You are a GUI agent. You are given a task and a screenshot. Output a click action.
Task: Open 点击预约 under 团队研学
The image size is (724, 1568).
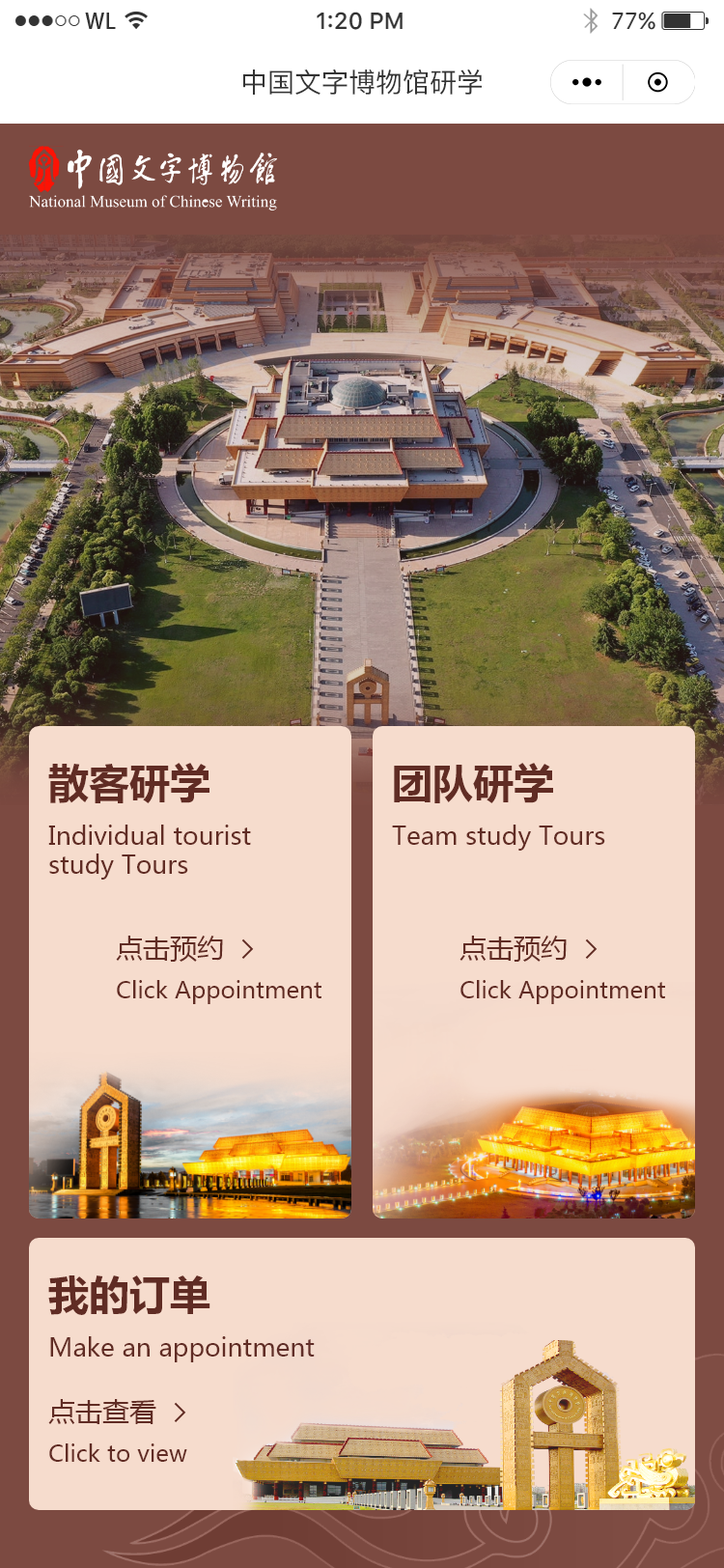515,949
